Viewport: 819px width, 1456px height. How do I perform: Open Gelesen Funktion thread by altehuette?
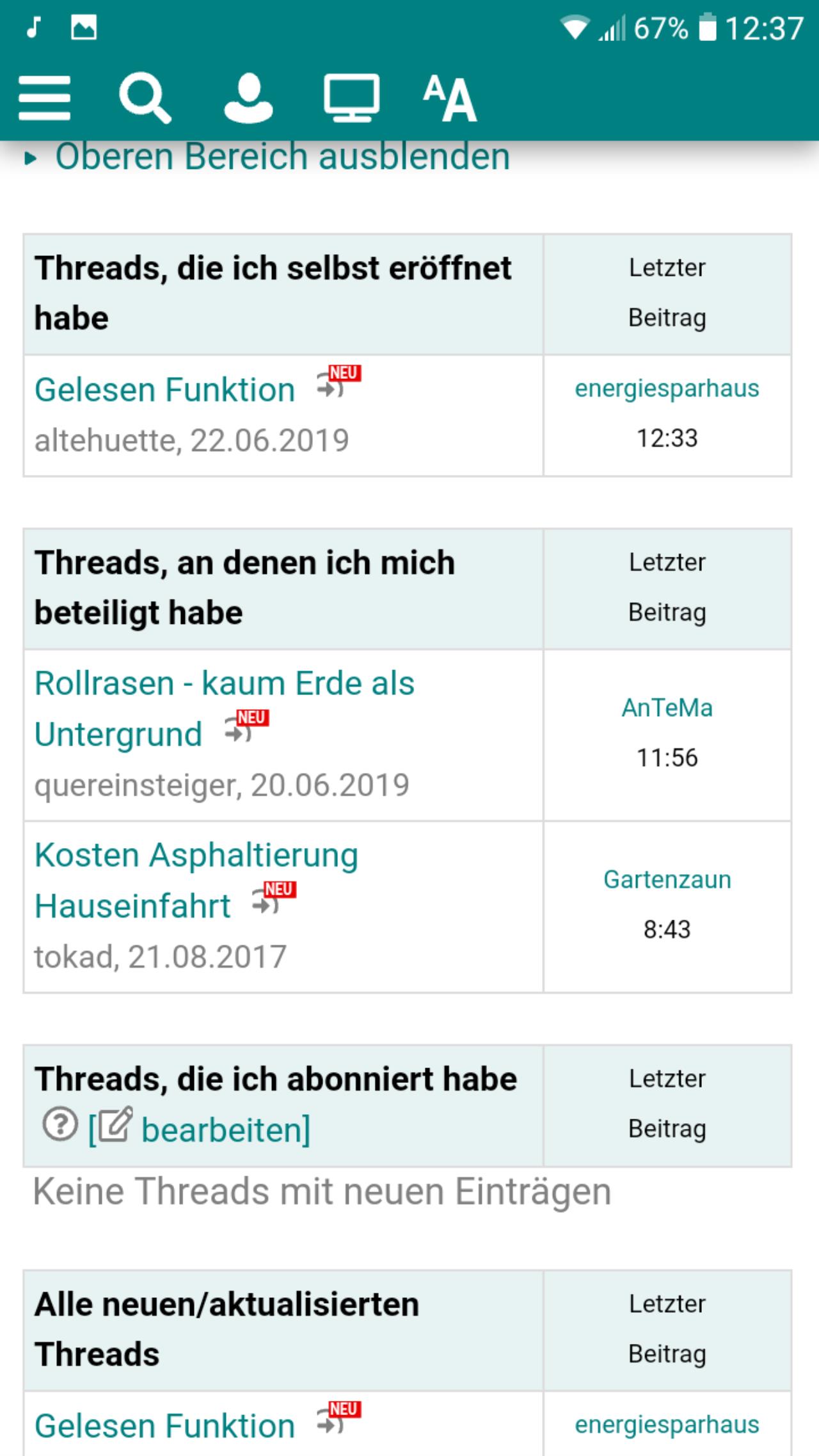[x=164, y=390]
